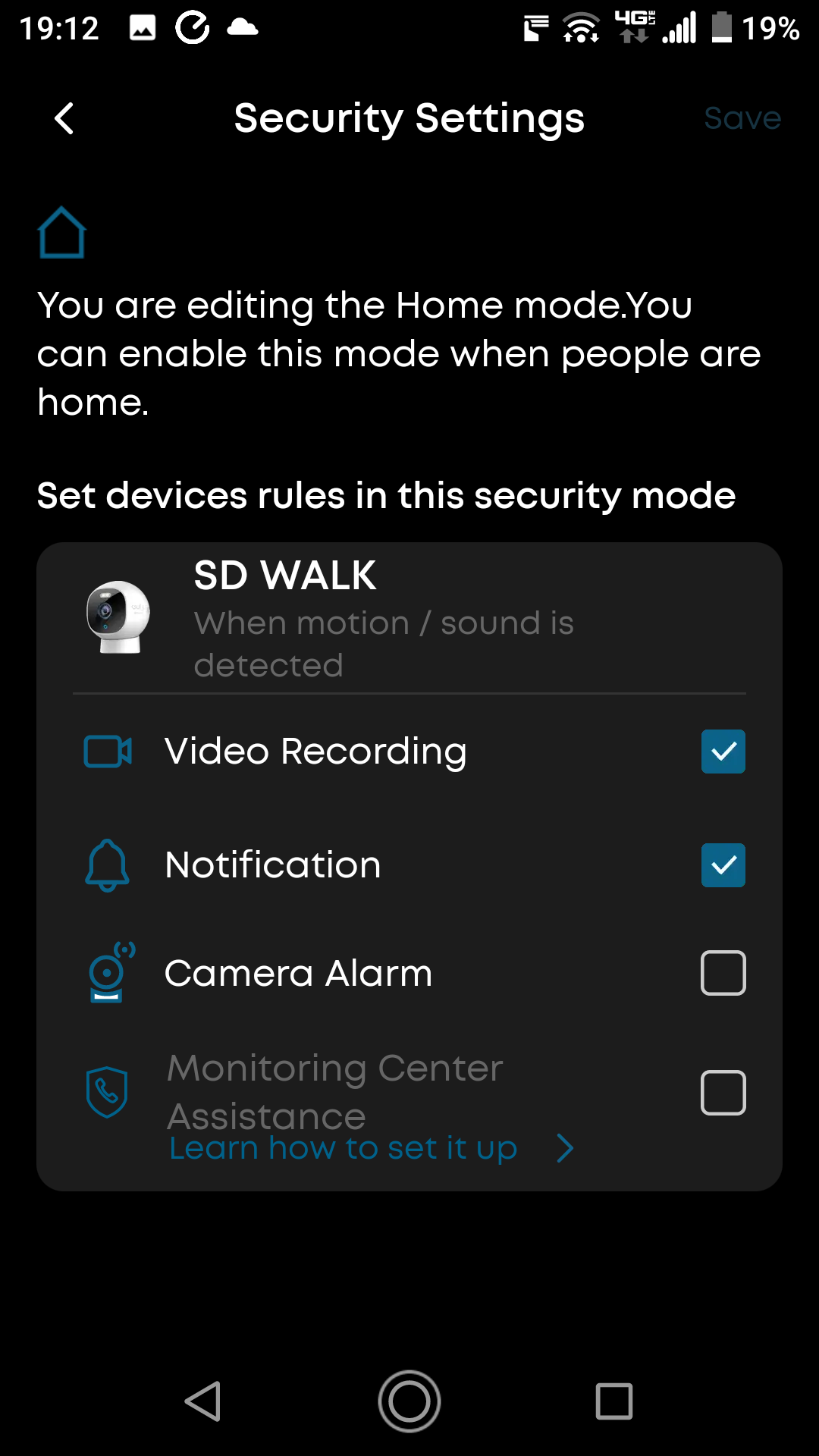Enable the Camera Alarm checkbox

[723, 973]
